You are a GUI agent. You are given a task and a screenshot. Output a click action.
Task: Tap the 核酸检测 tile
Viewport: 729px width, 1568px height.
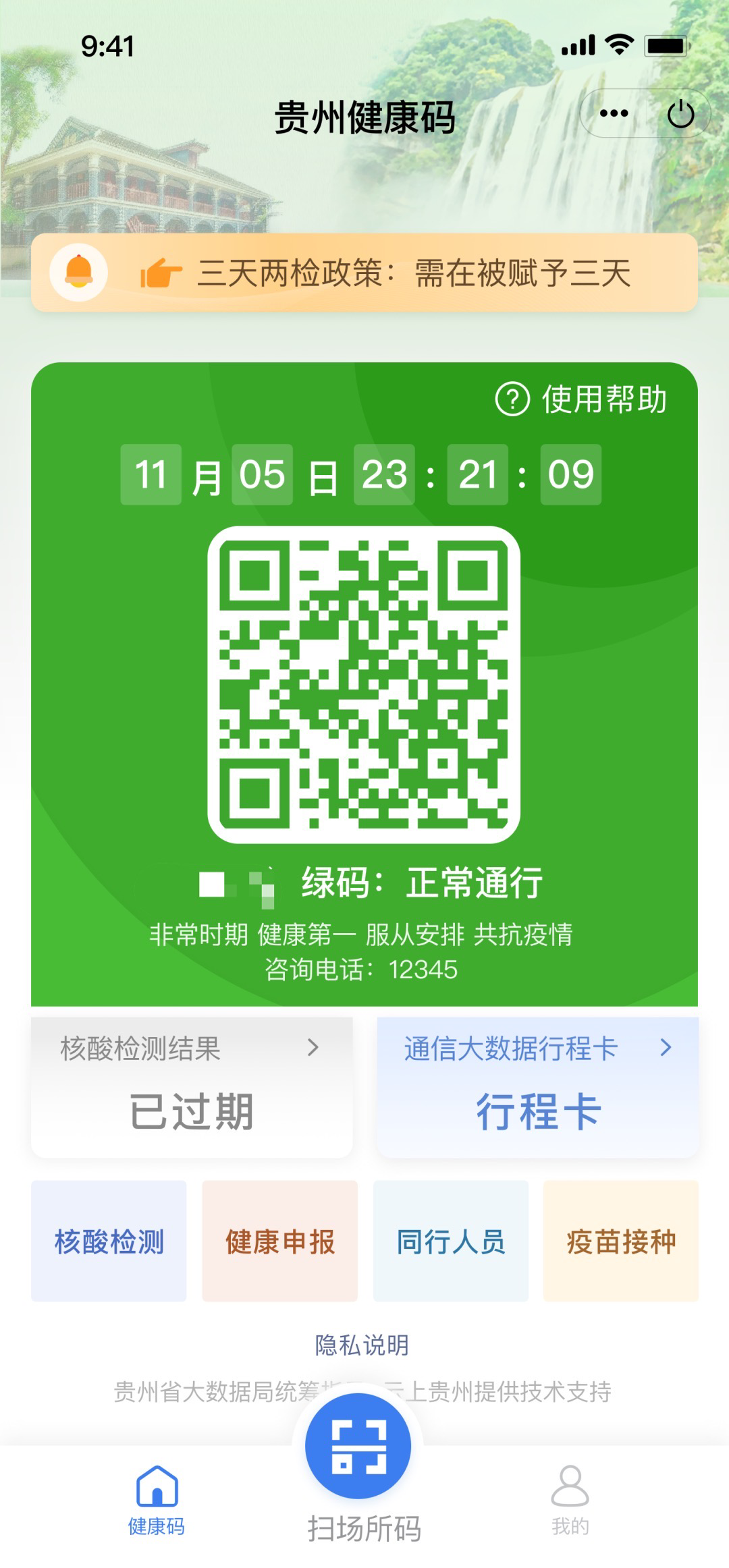click(109, 1241)
